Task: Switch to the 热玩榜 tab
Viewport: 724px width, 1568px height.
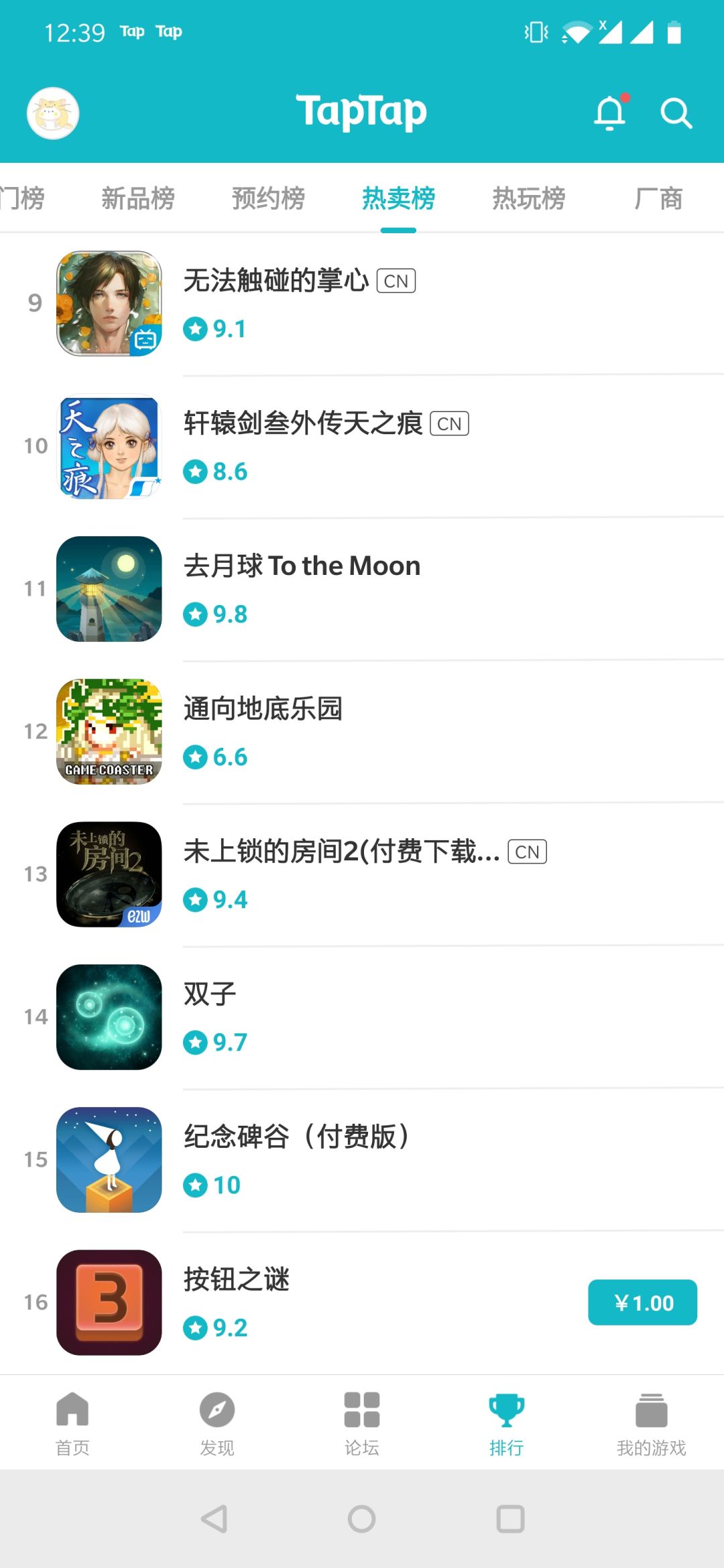Action: coord(528,198)
